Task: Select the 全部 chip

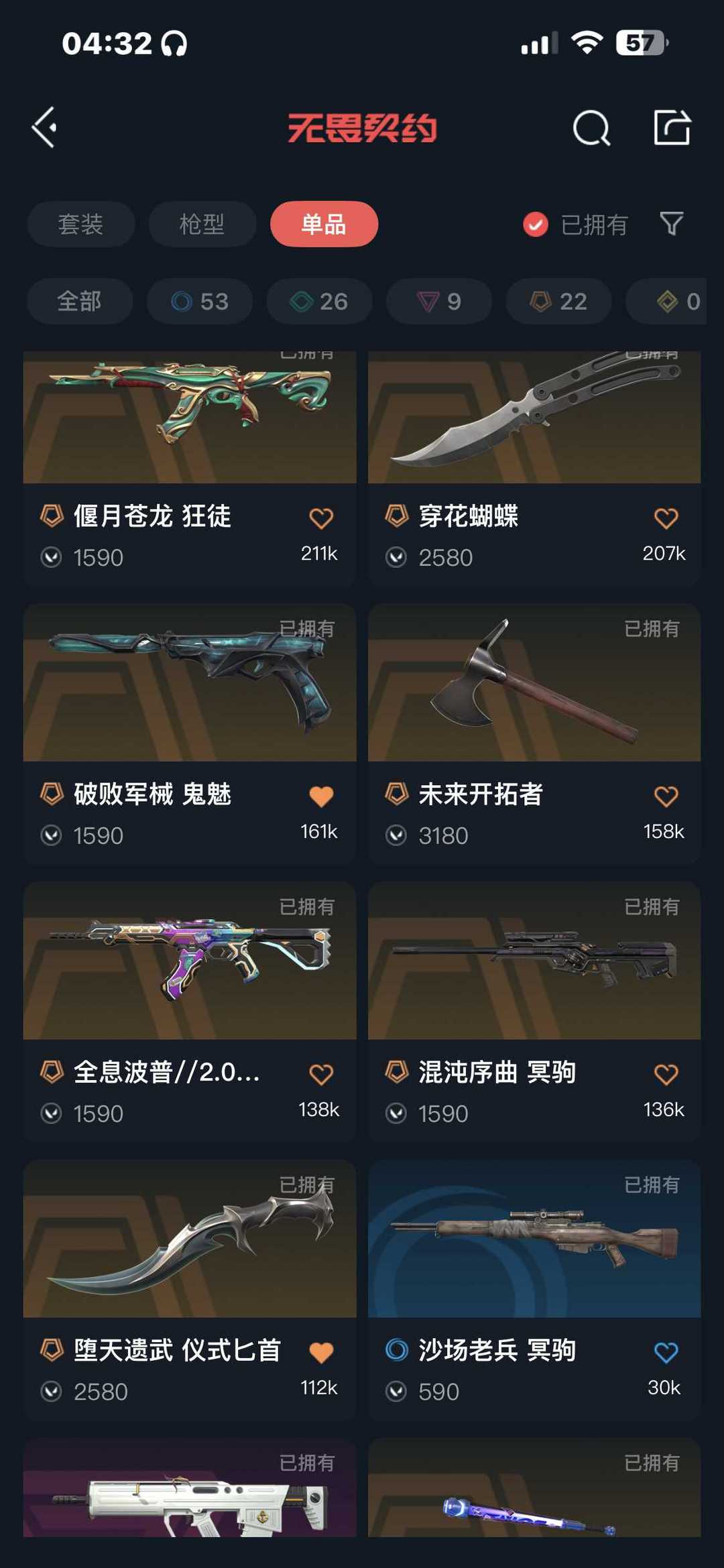Action: [80, 301]
